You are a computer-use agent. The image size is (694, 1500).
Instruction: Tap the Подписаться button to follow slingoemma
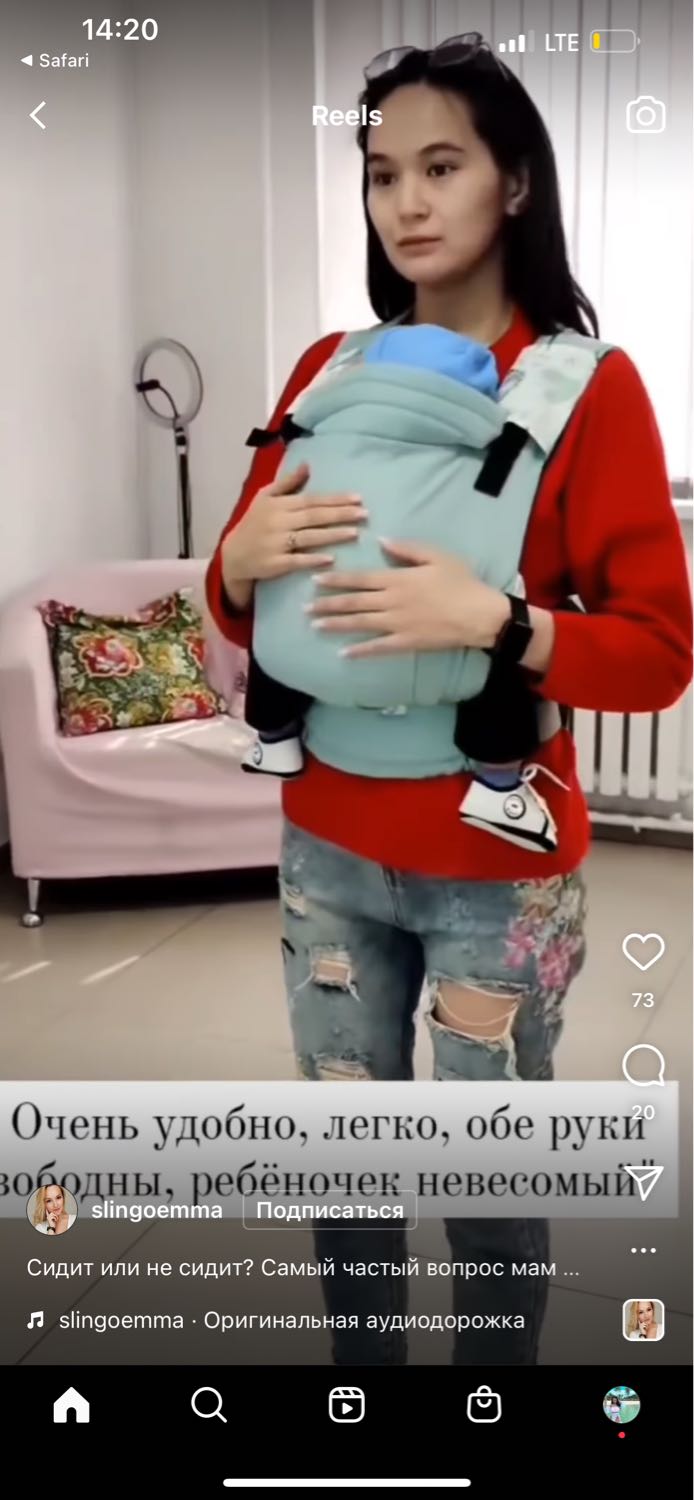click(330, 1211)
